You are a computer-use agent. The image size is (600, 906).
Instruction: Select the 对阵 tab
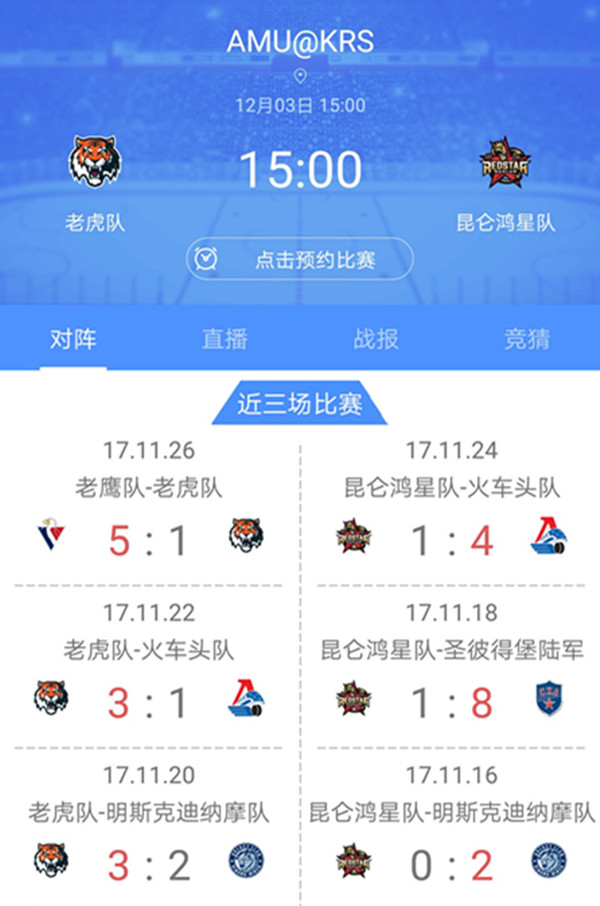tap(74, 339)
